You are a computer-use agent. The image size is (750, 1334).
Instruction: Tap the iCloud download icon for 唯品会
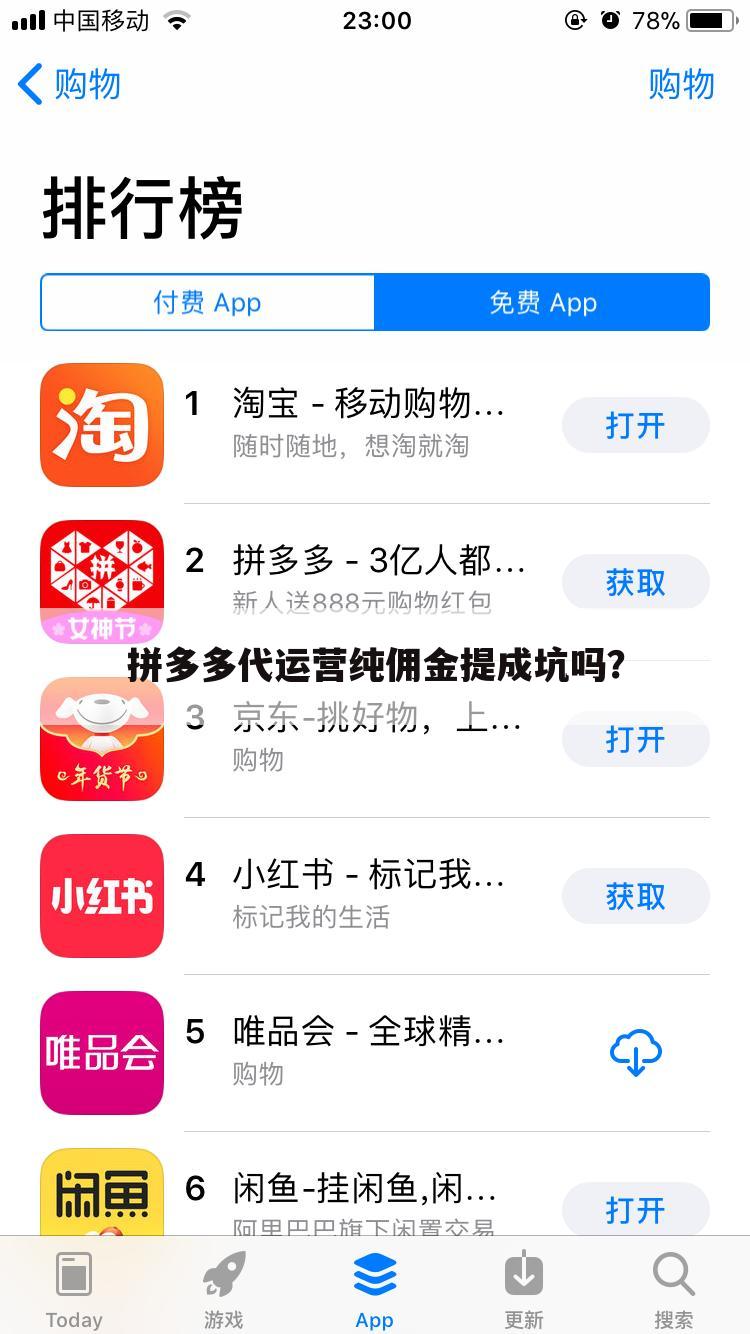point(635,1052)
